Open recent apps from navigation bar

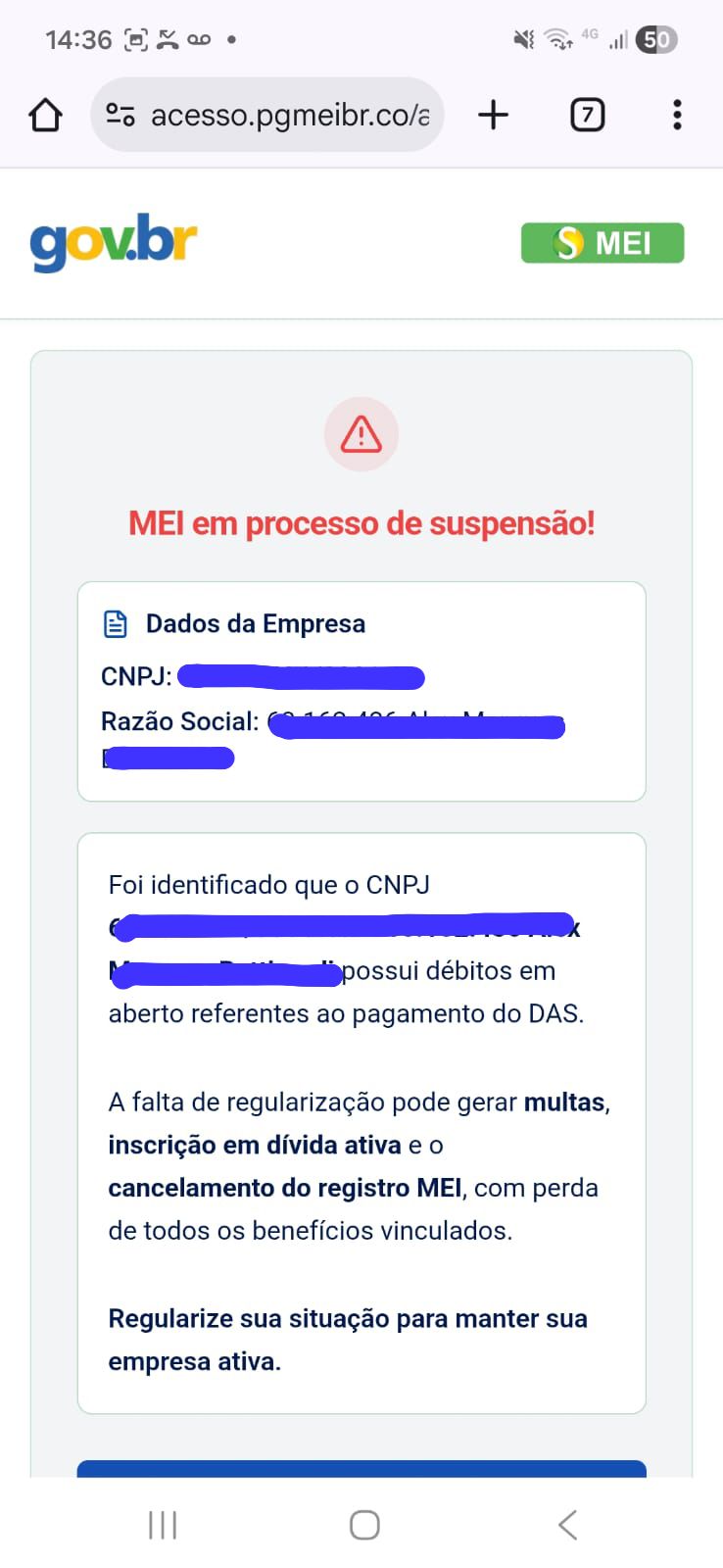point(163,1525)
